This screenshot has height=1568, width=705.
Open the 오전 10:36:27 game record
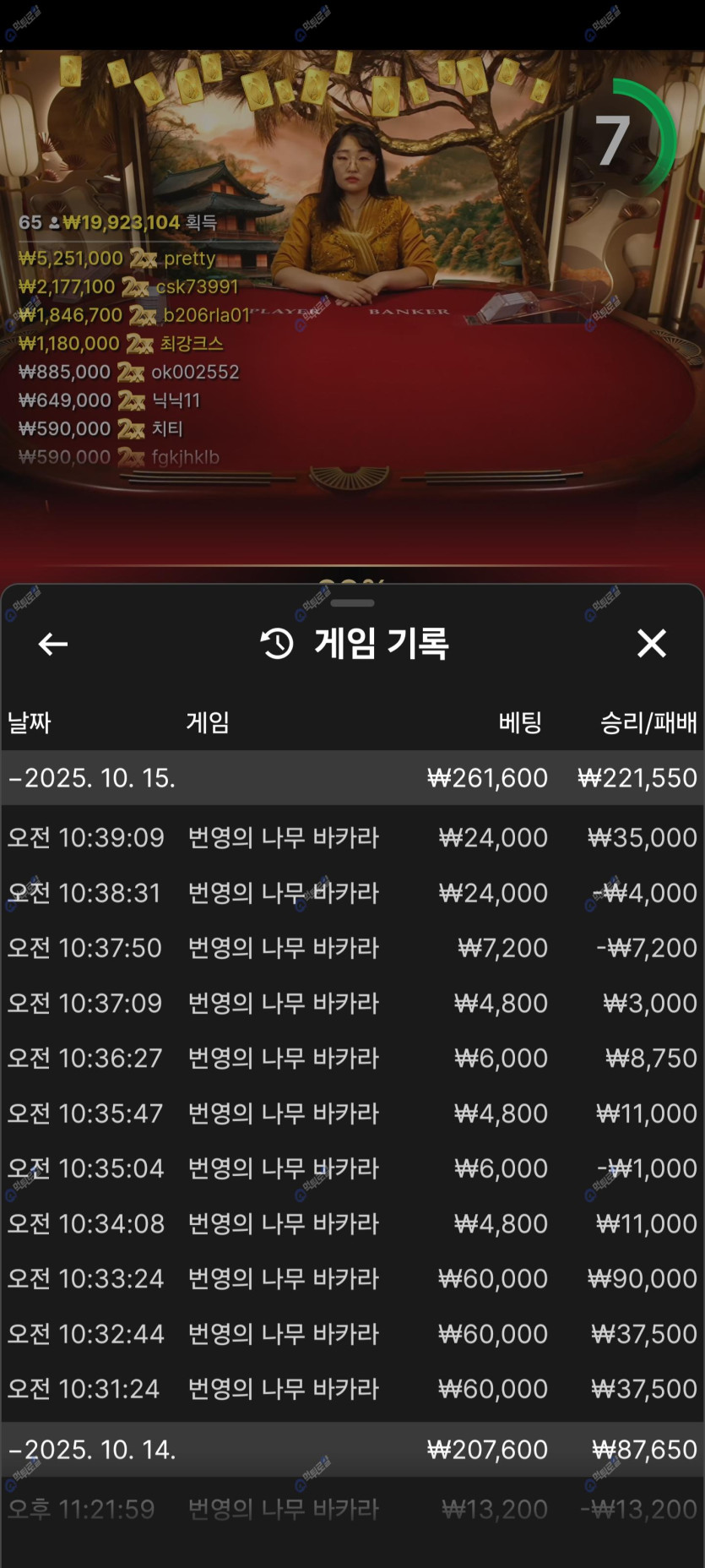coord(352,1058)
